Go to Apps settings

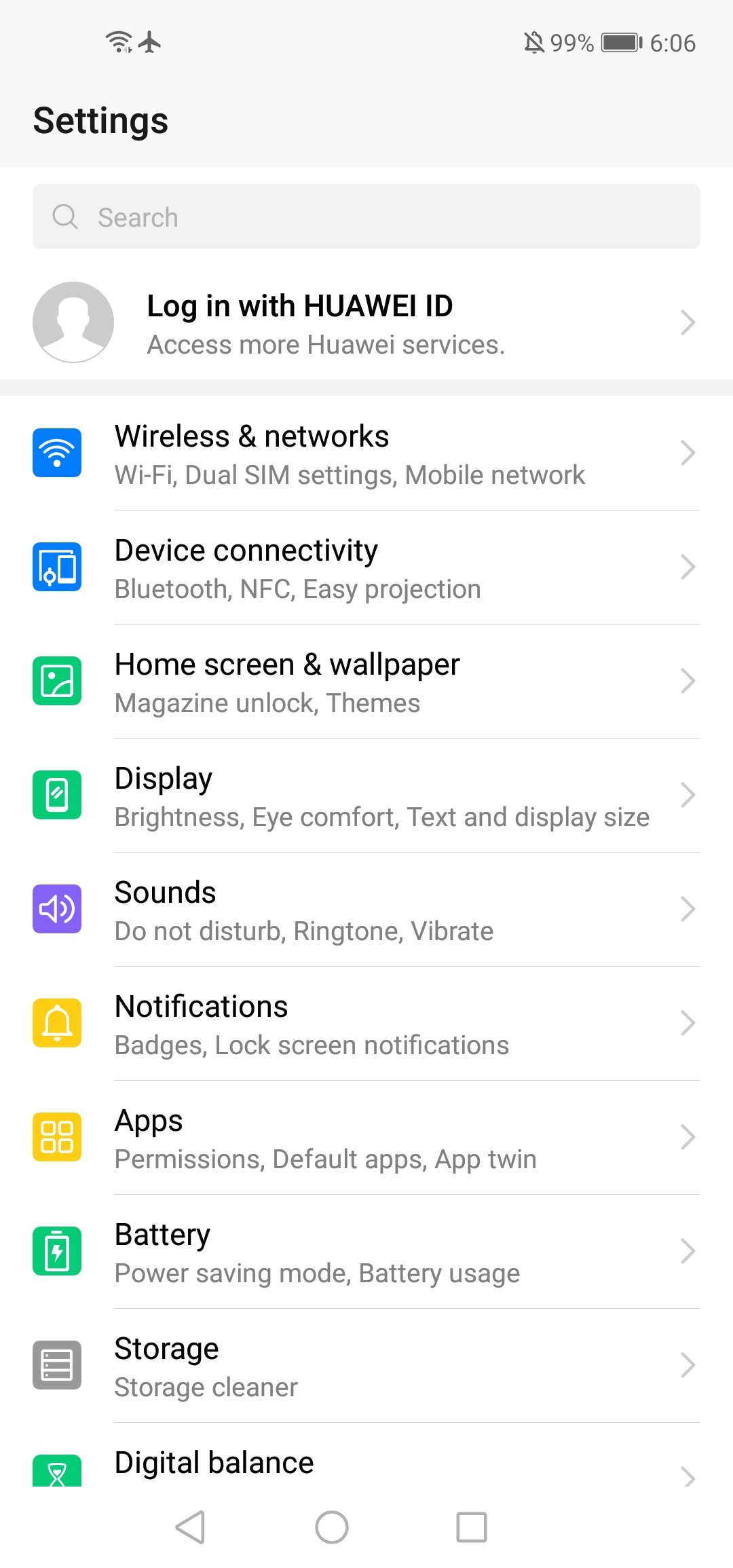point(366,1138)
